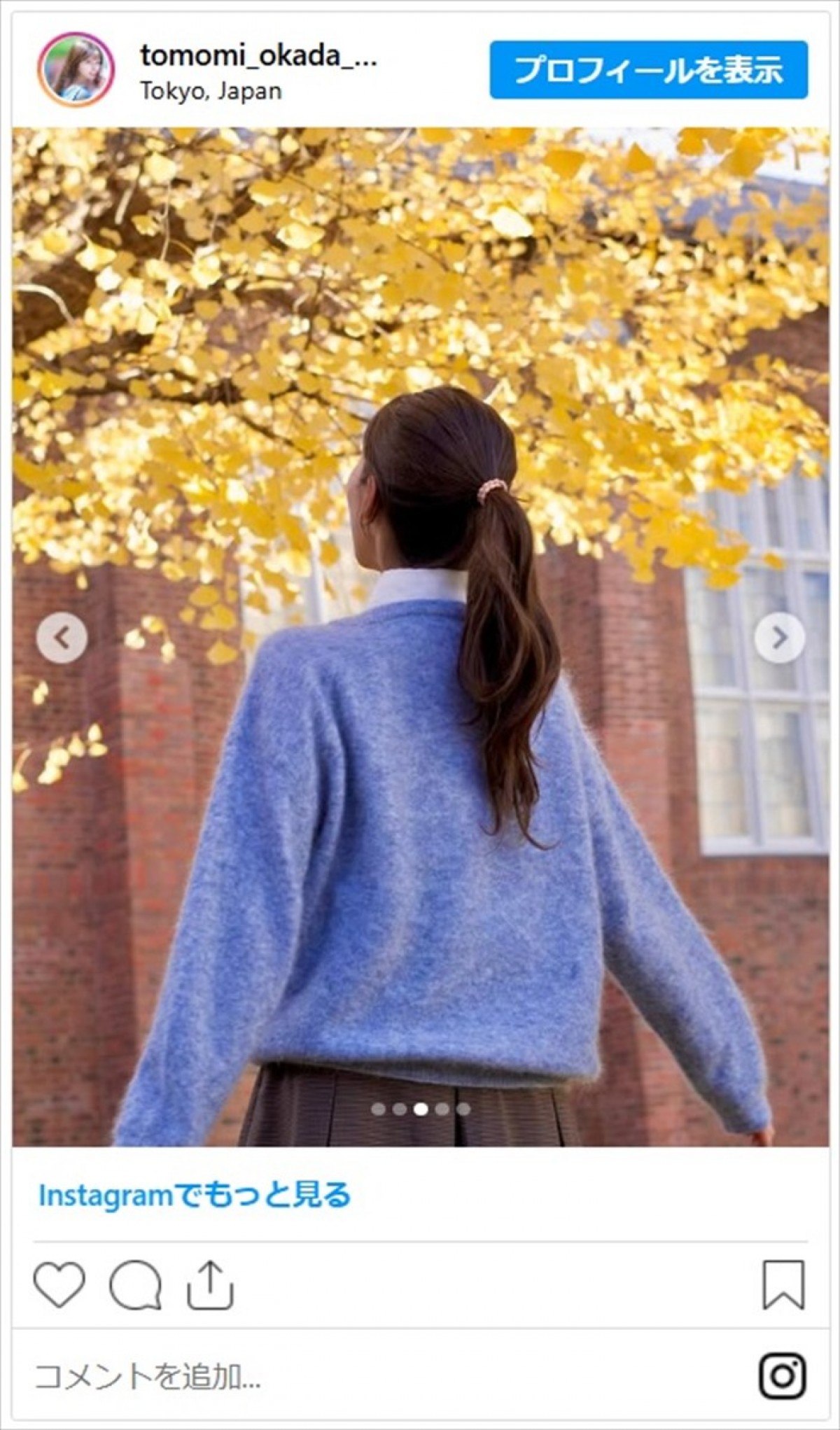The width and height of the screenshot is (840, 1430).
Task: Bookmark this post
Action: [783, 1285]
